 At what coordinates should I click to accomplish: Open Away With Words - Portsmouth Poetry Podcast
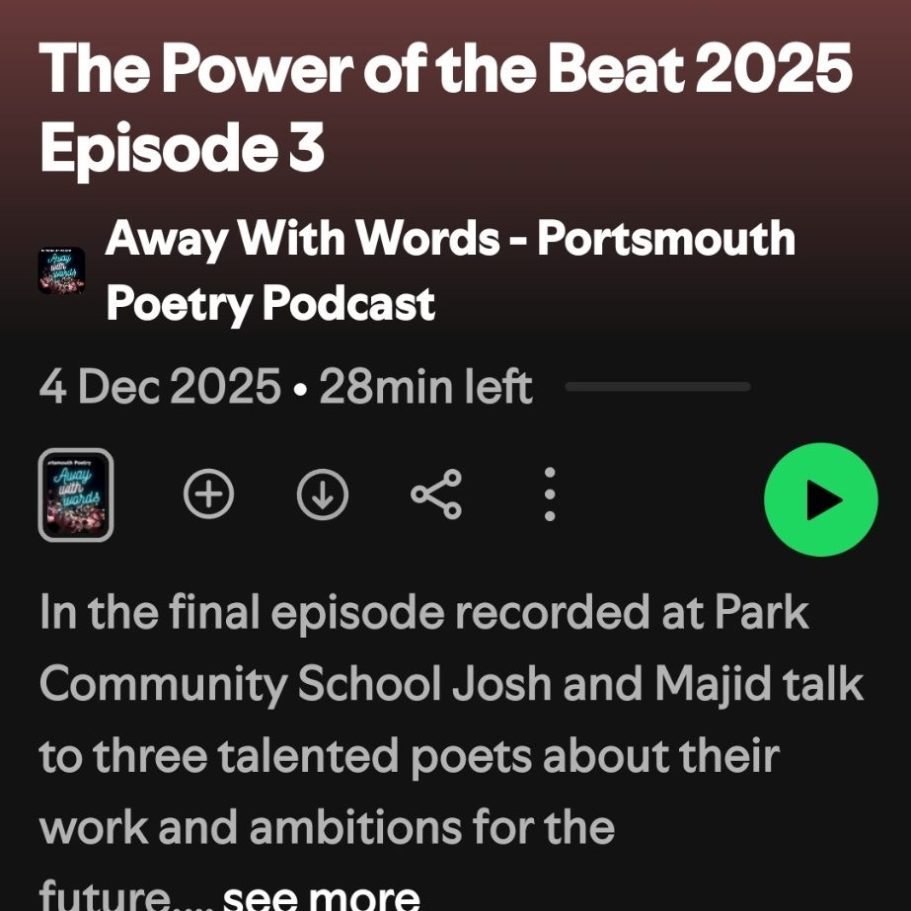(x=450, y=270)
